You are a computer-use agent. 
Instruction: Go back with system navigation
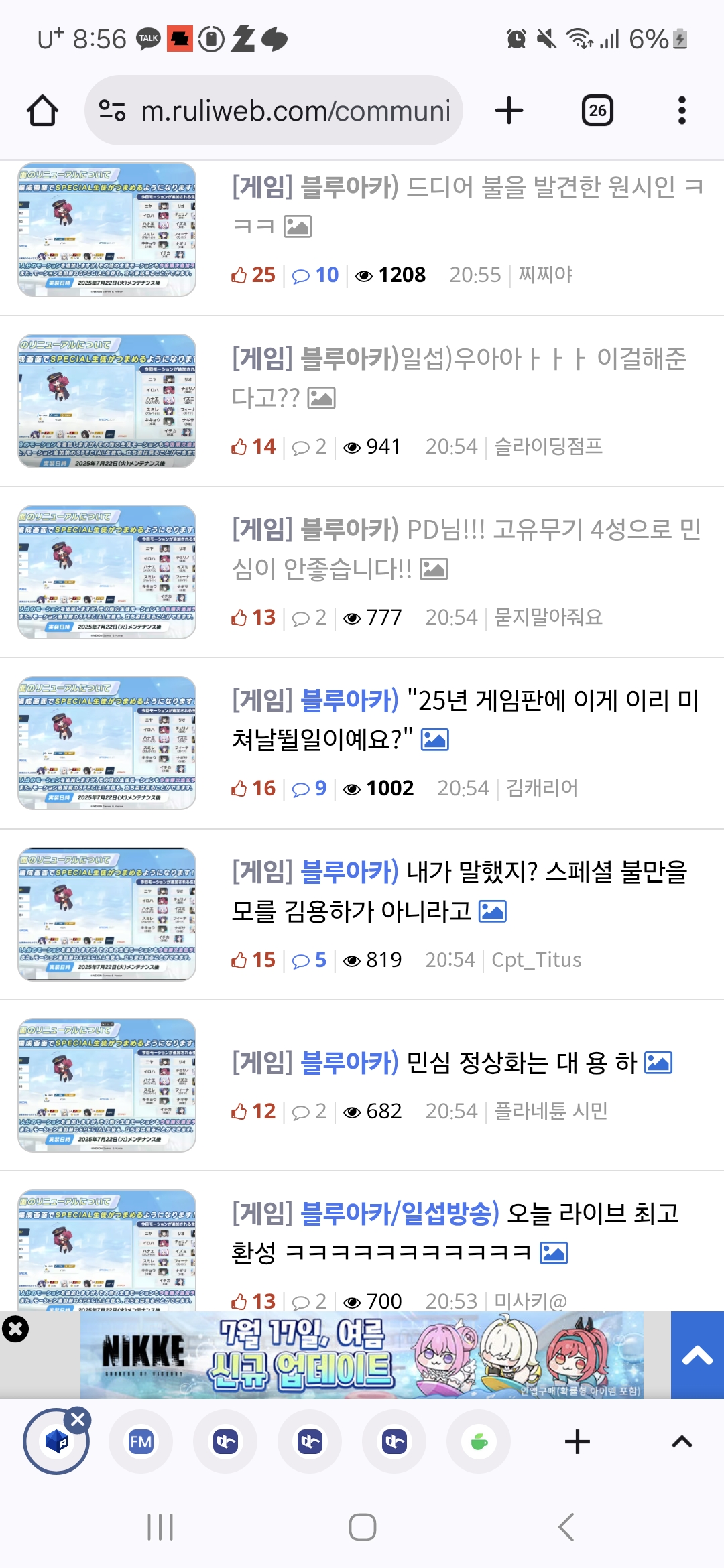click(566, 1527)
